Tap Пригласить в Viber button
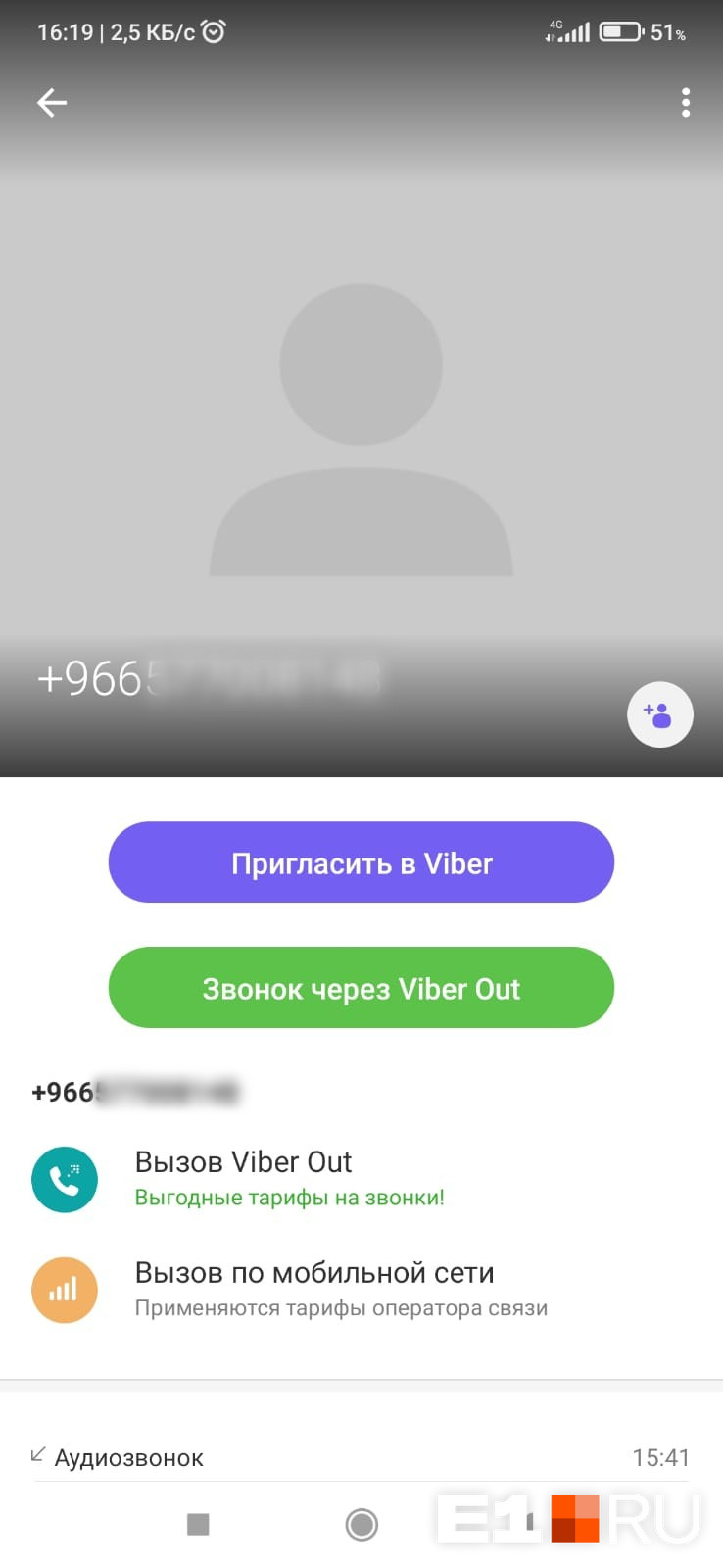The width and height of the screenshot is (723, 1568). click(x=361, y=862)
